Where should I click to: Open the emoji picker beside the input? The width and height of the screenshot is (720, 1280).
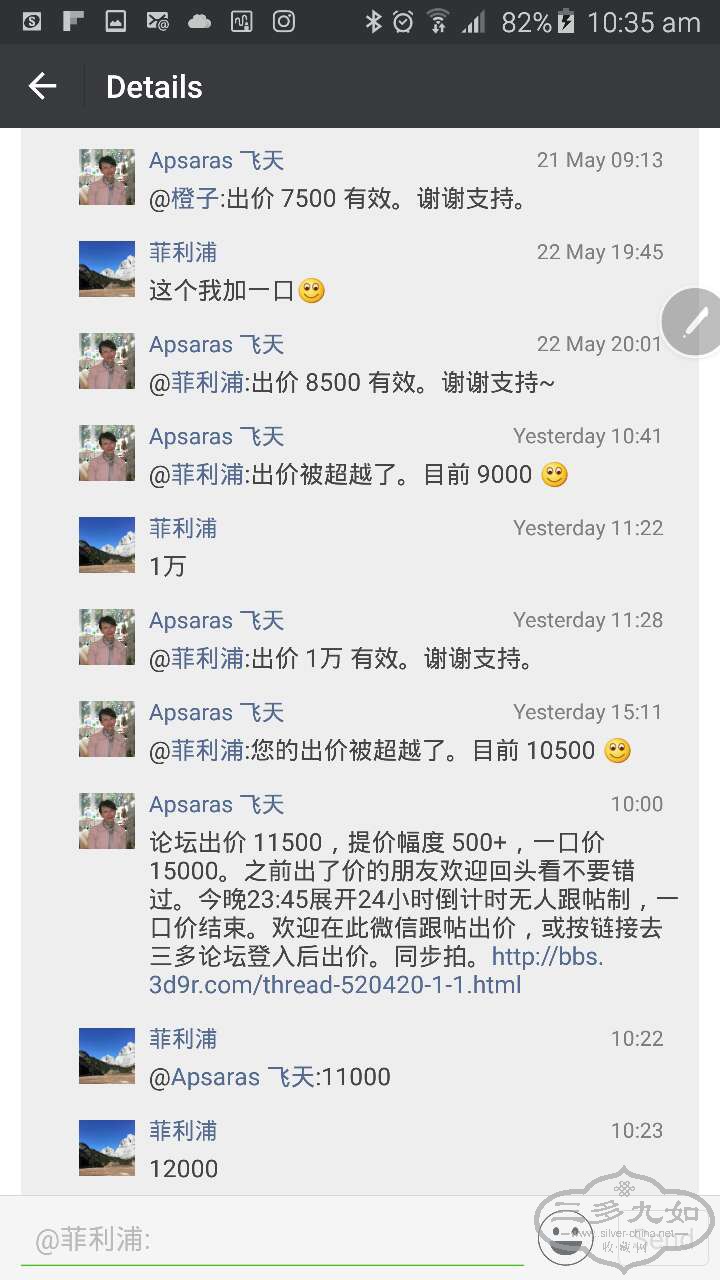click(x=566, y=1238)
